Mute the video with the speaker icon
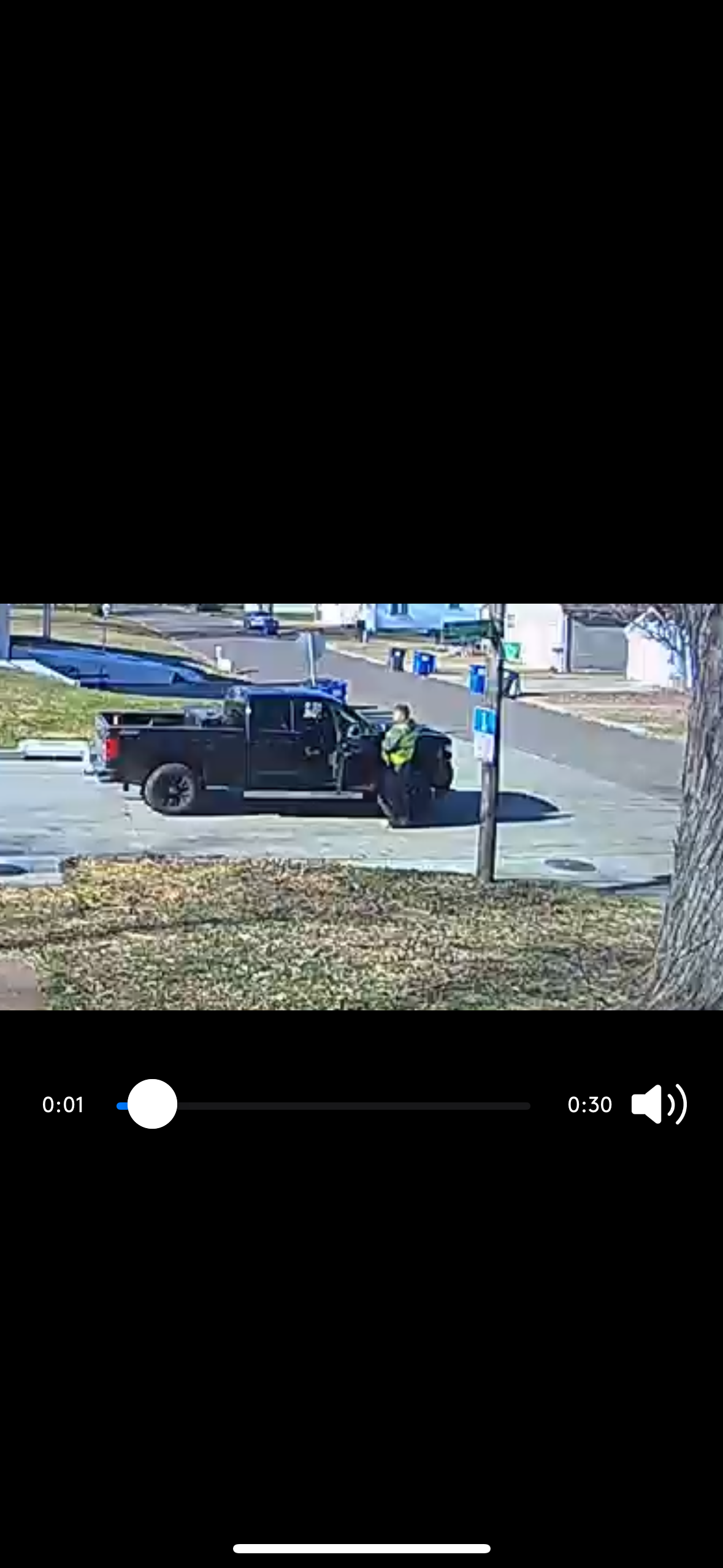The image size is (723, 1568). (659, 1104)
